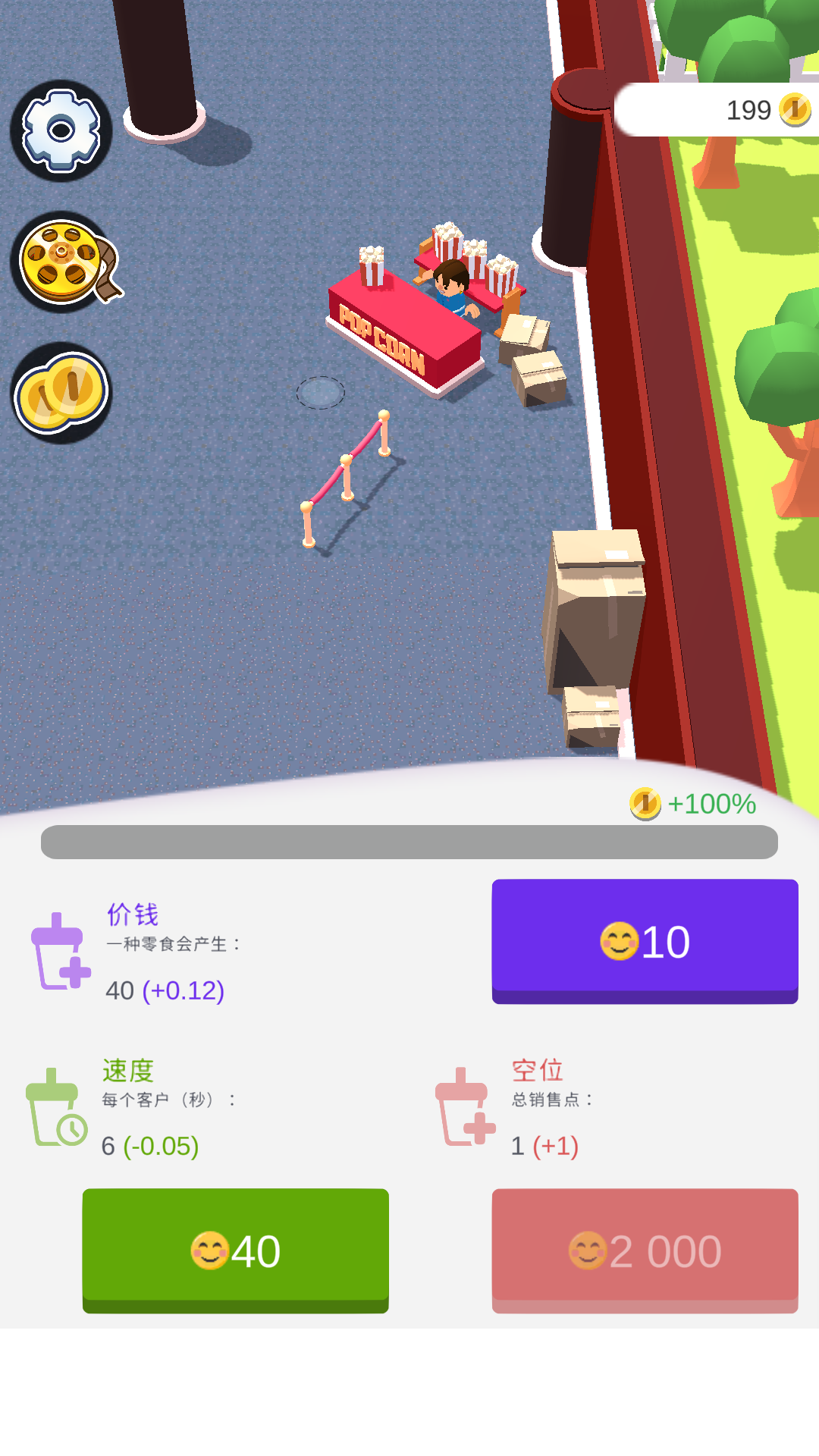Open the film reel movie feature

[61, 262]
